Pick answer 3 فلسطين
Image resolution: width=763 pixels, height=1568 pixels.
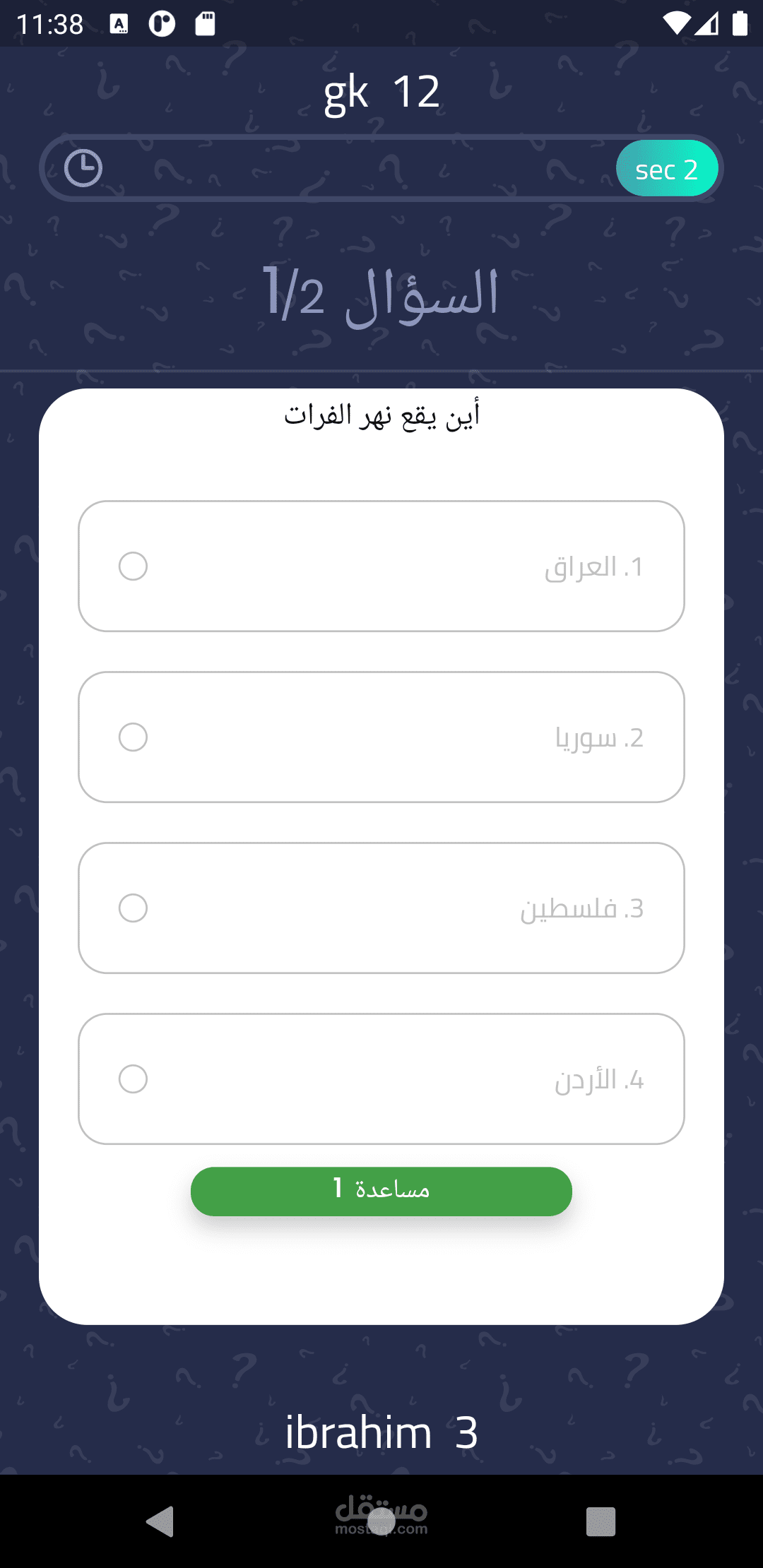tap(381, 908)
